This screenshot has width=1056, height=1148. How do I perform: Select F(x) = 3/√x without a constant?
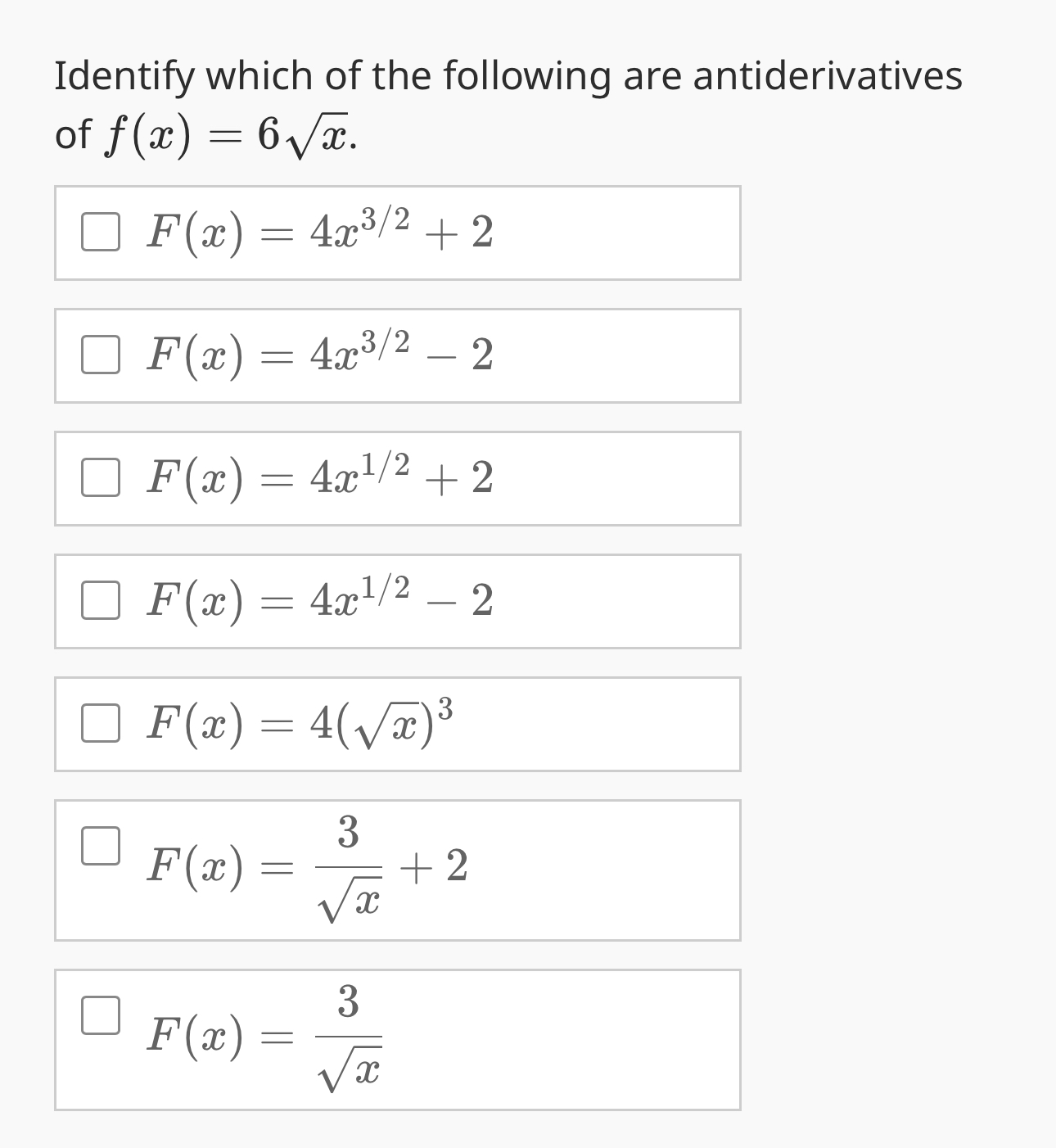[x=101, y=1015]
